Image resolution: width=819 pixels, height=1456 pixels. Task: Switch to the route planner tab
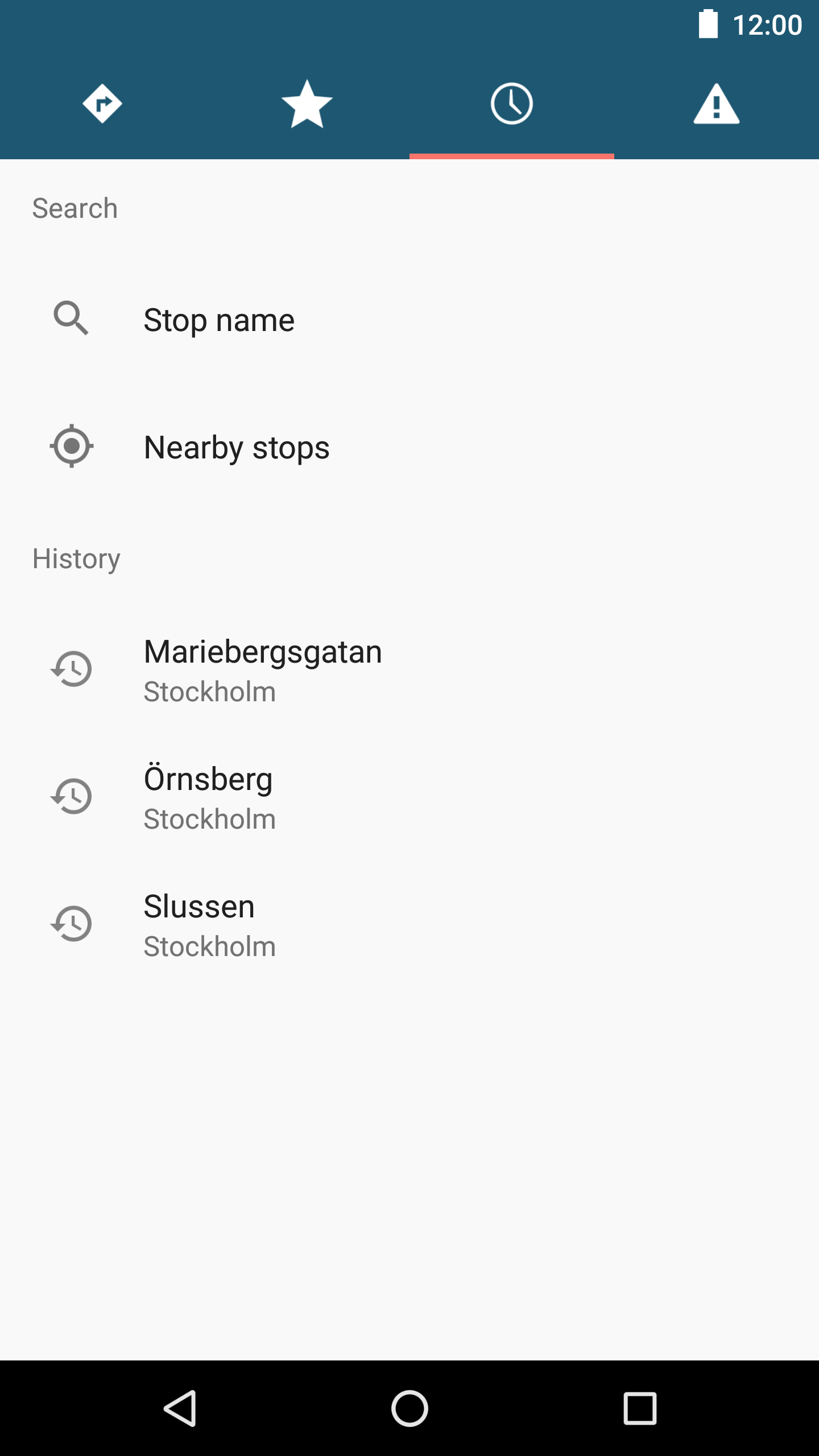[102, 104]
